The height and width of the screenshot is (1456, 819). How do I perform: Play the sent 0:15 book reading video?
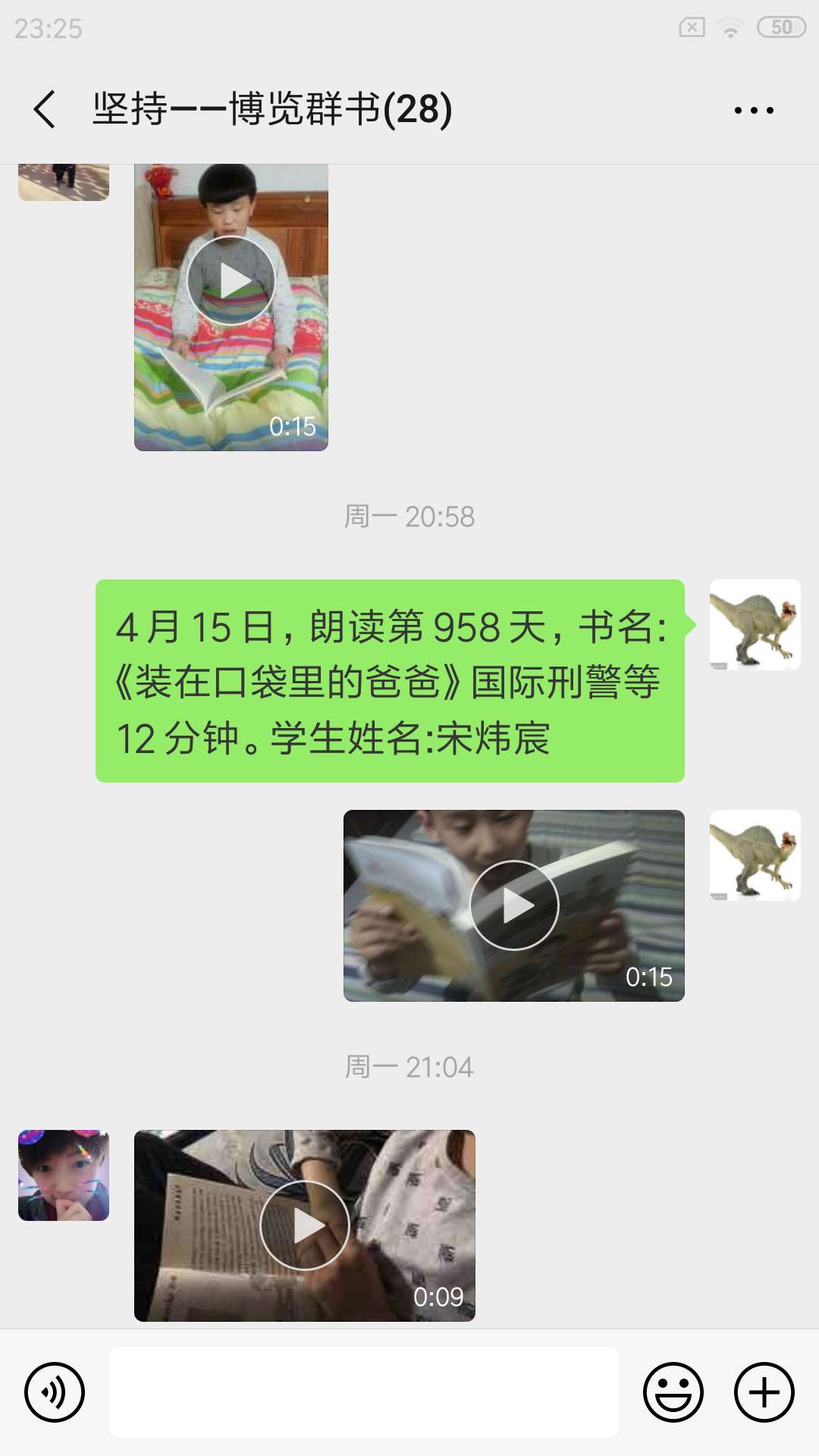click(514, 905)
